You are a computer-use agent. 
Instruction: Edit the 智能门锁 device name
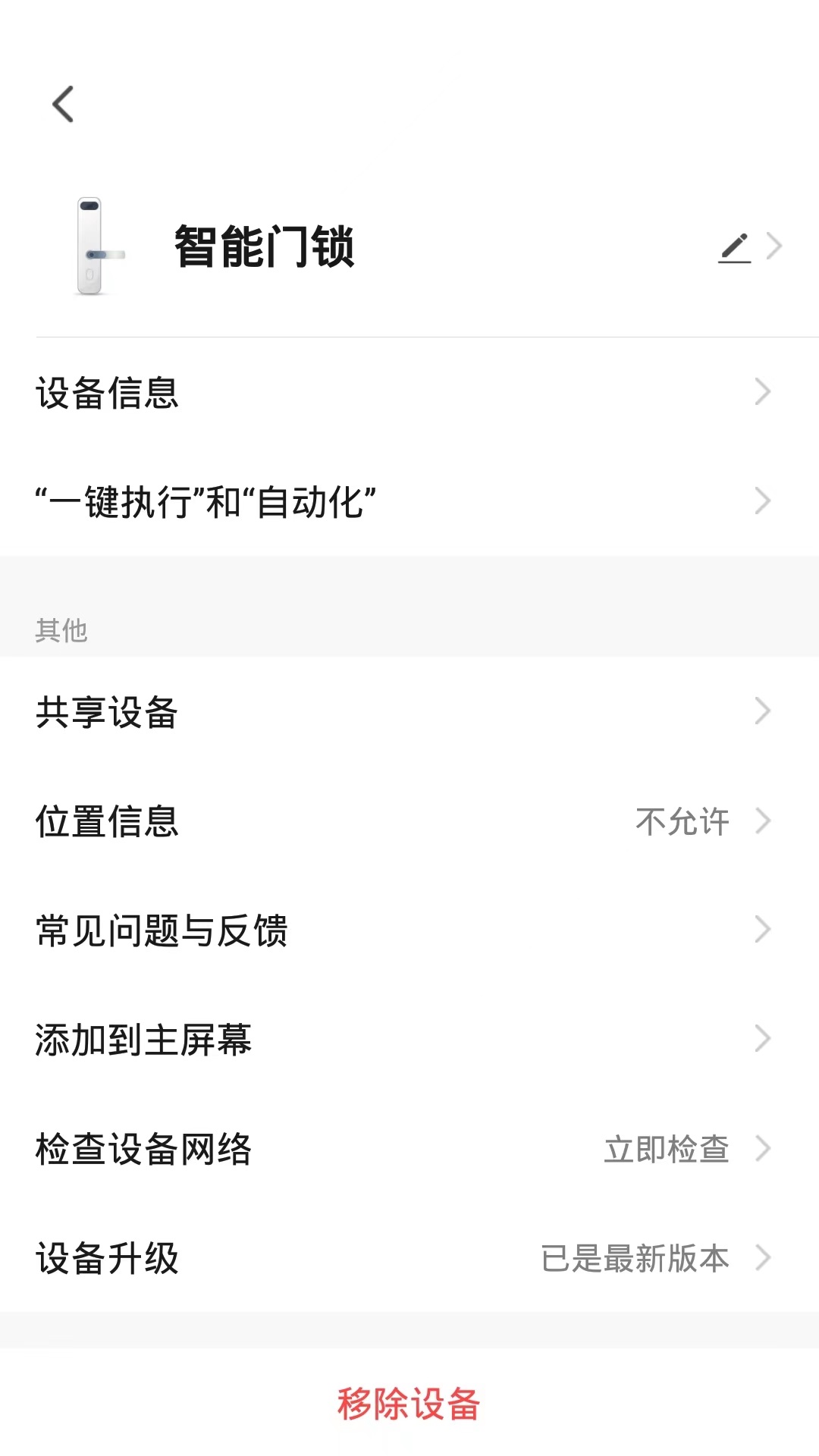click(734, 247)
